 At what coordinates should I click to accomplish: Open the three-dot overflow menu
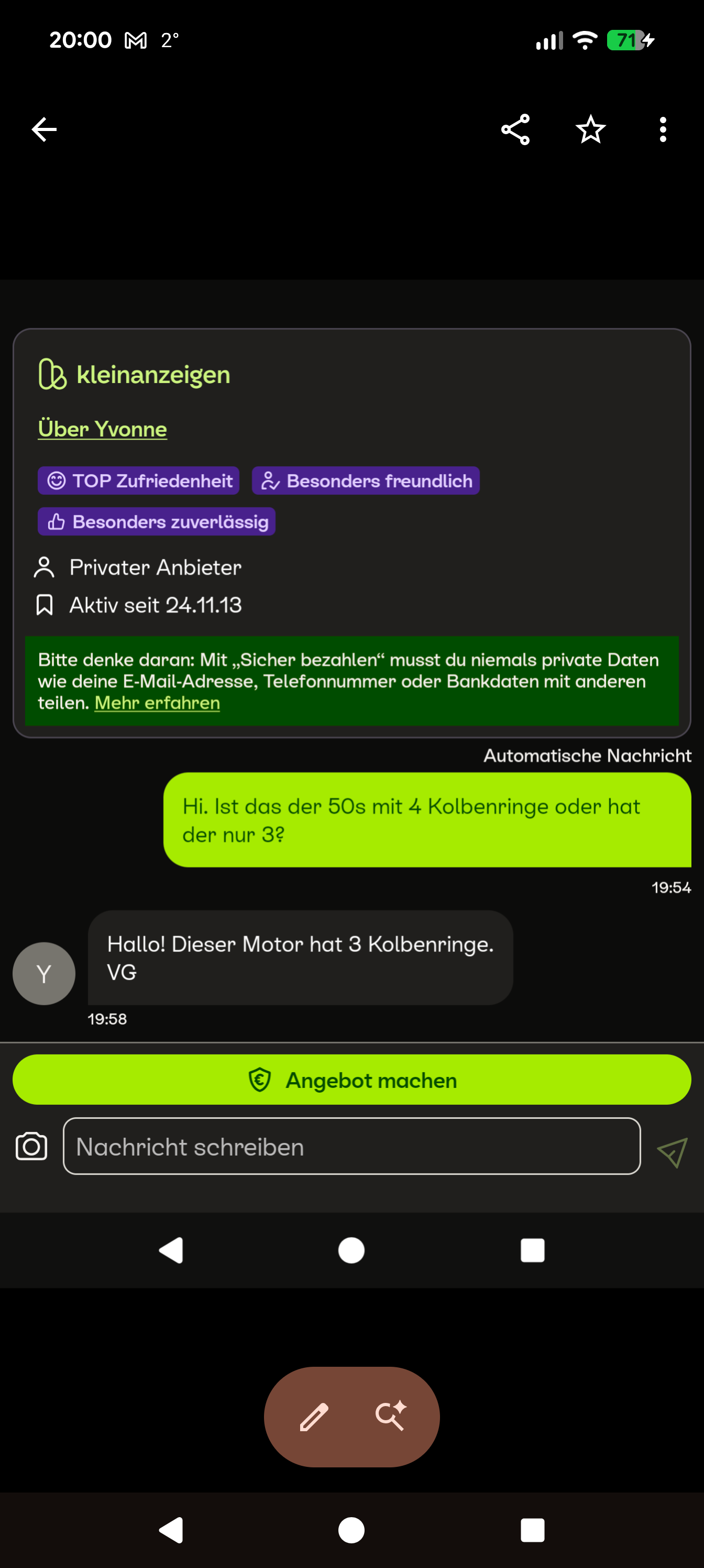point(663,129)
